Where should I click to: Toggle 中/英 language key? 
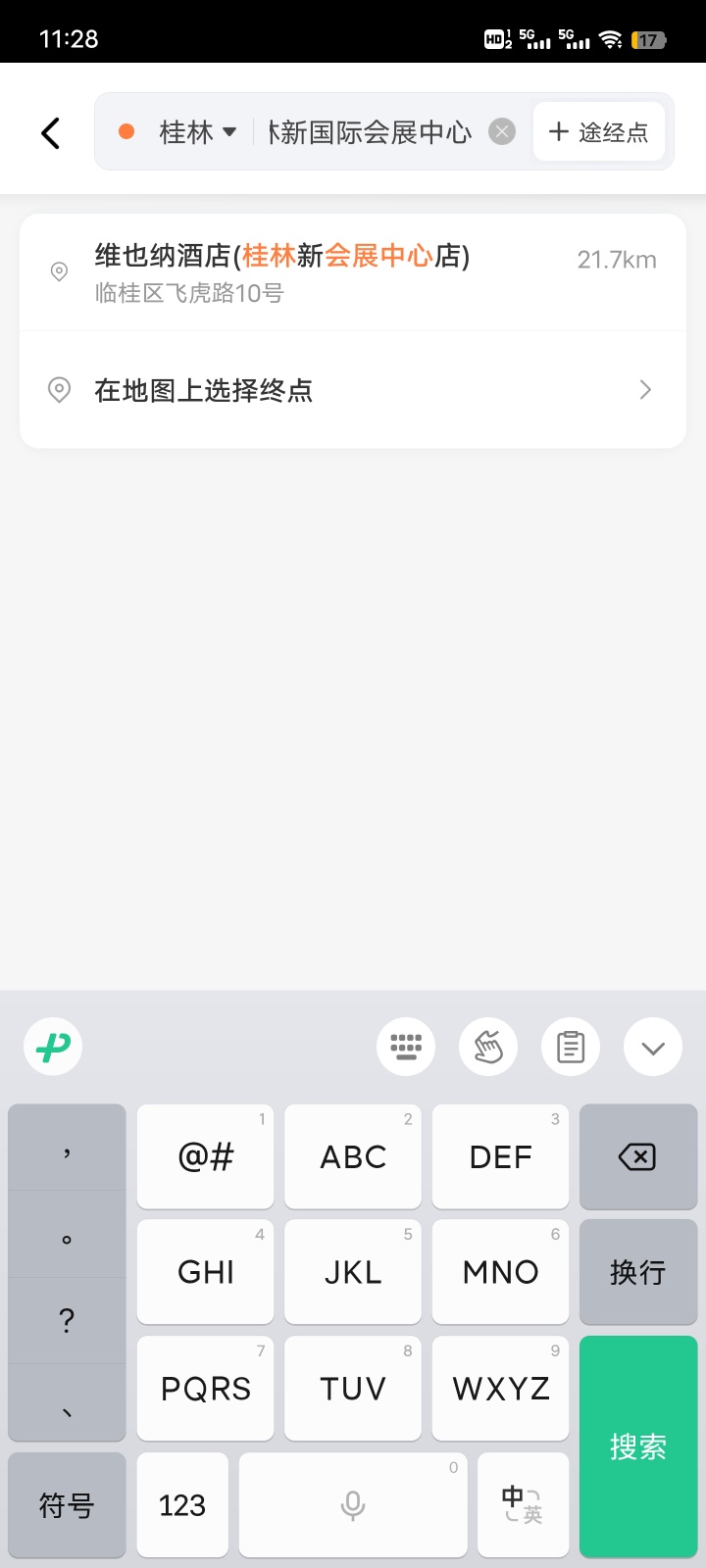[x=523, y=1505]
